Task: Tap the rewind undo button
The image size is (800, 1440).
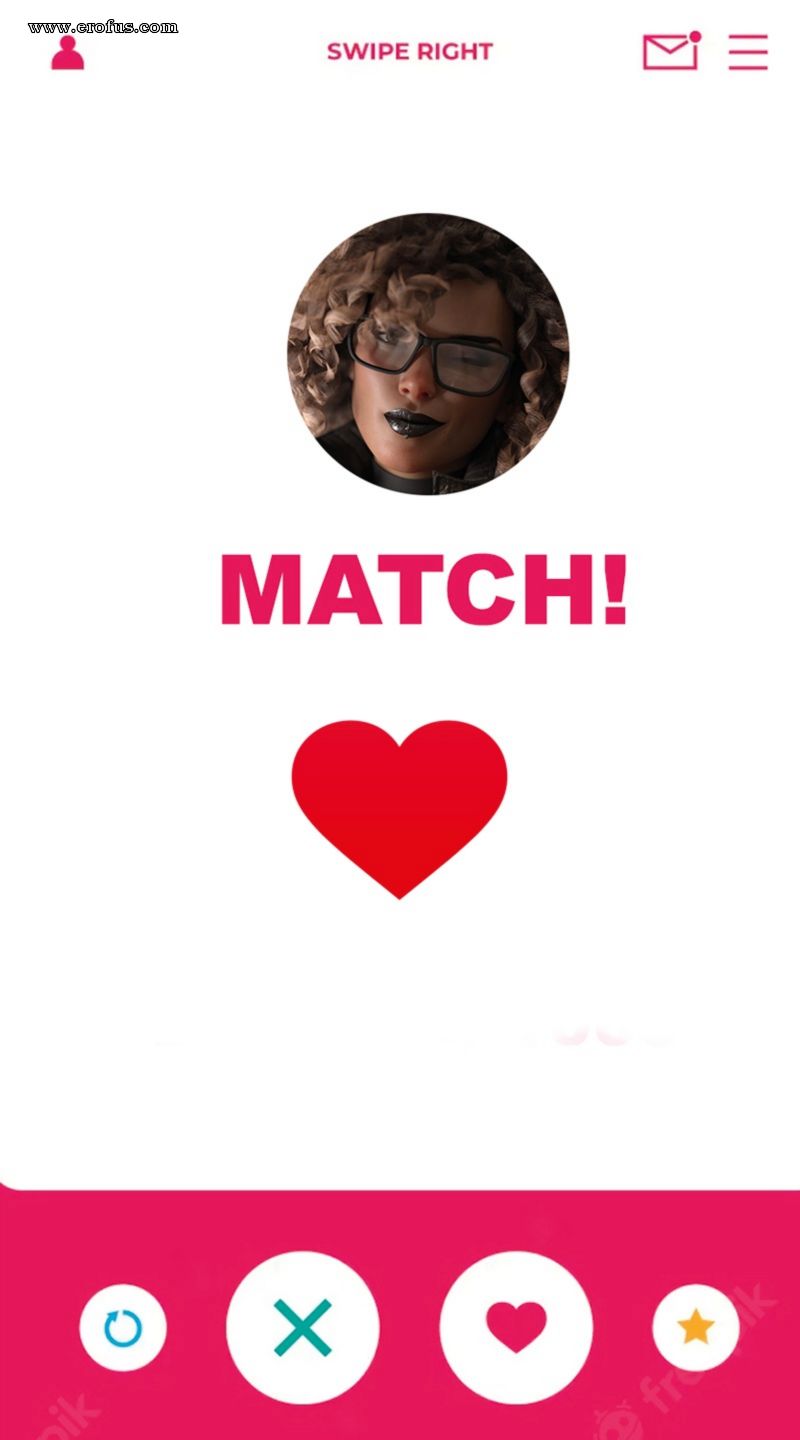Action: [123, 1328]
